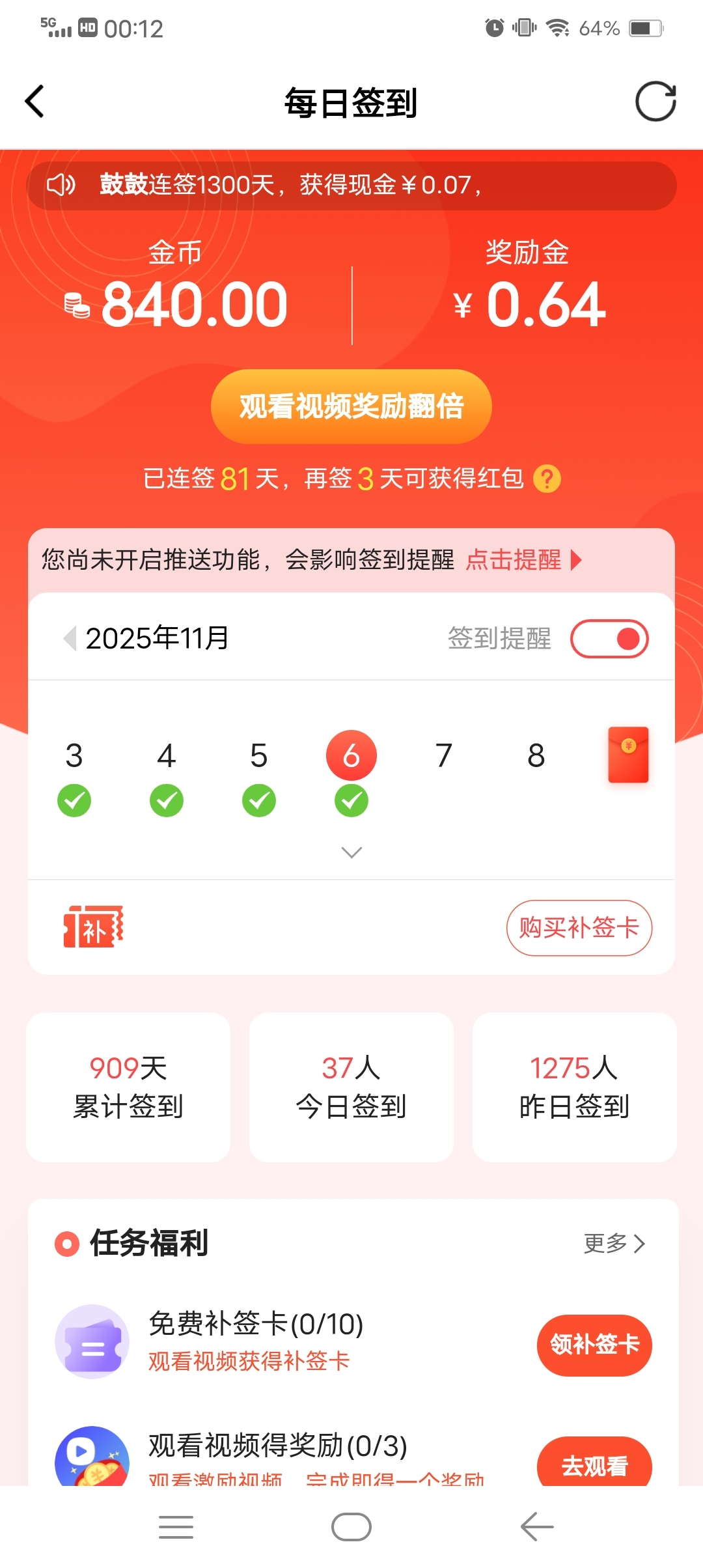703x1568 pixels.
Task: Open the red envelope reward in the calendar
Action: click(628, 755)
